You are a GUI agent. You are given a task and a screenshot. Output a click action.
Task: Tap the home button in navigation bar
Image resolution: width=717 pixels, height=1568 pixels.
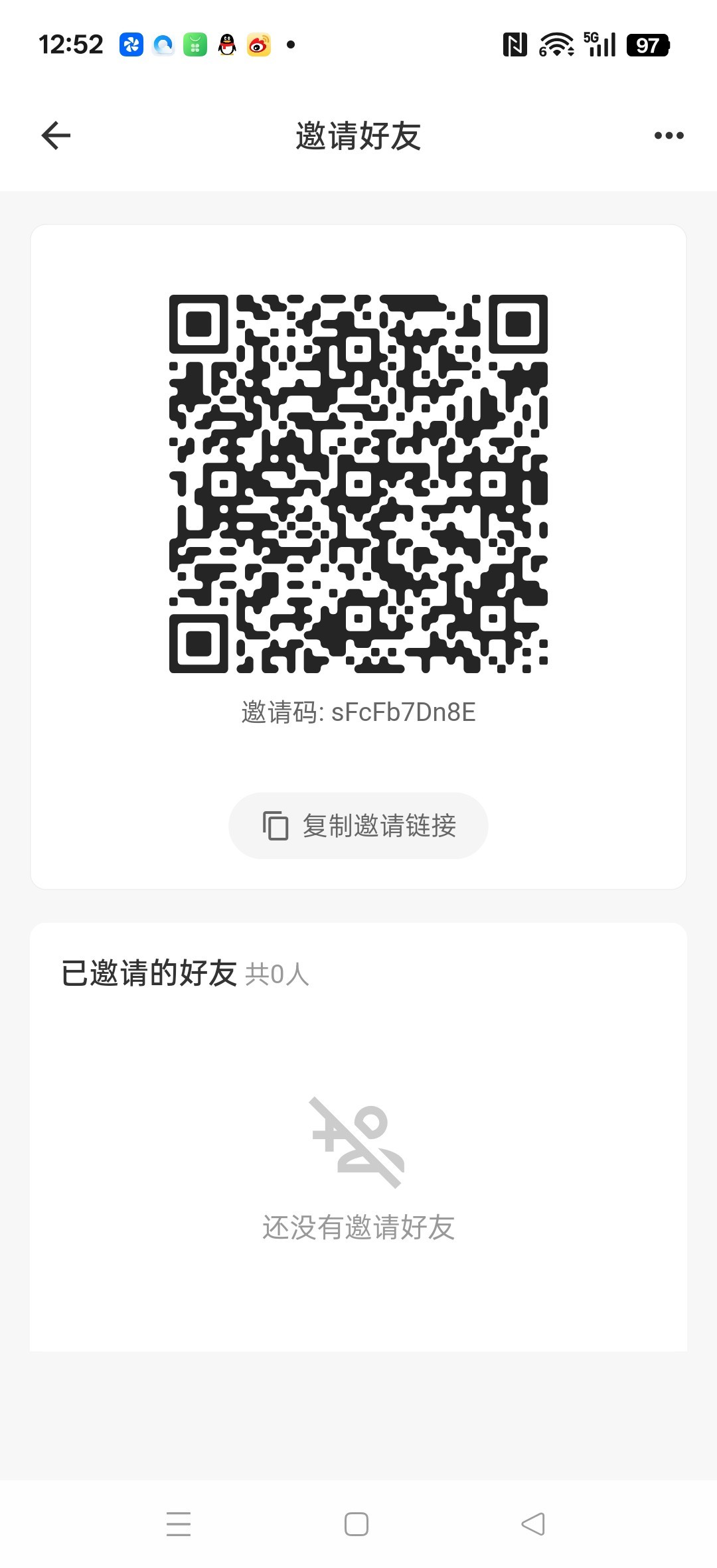pyautogui.click(x=357, y=1524)
